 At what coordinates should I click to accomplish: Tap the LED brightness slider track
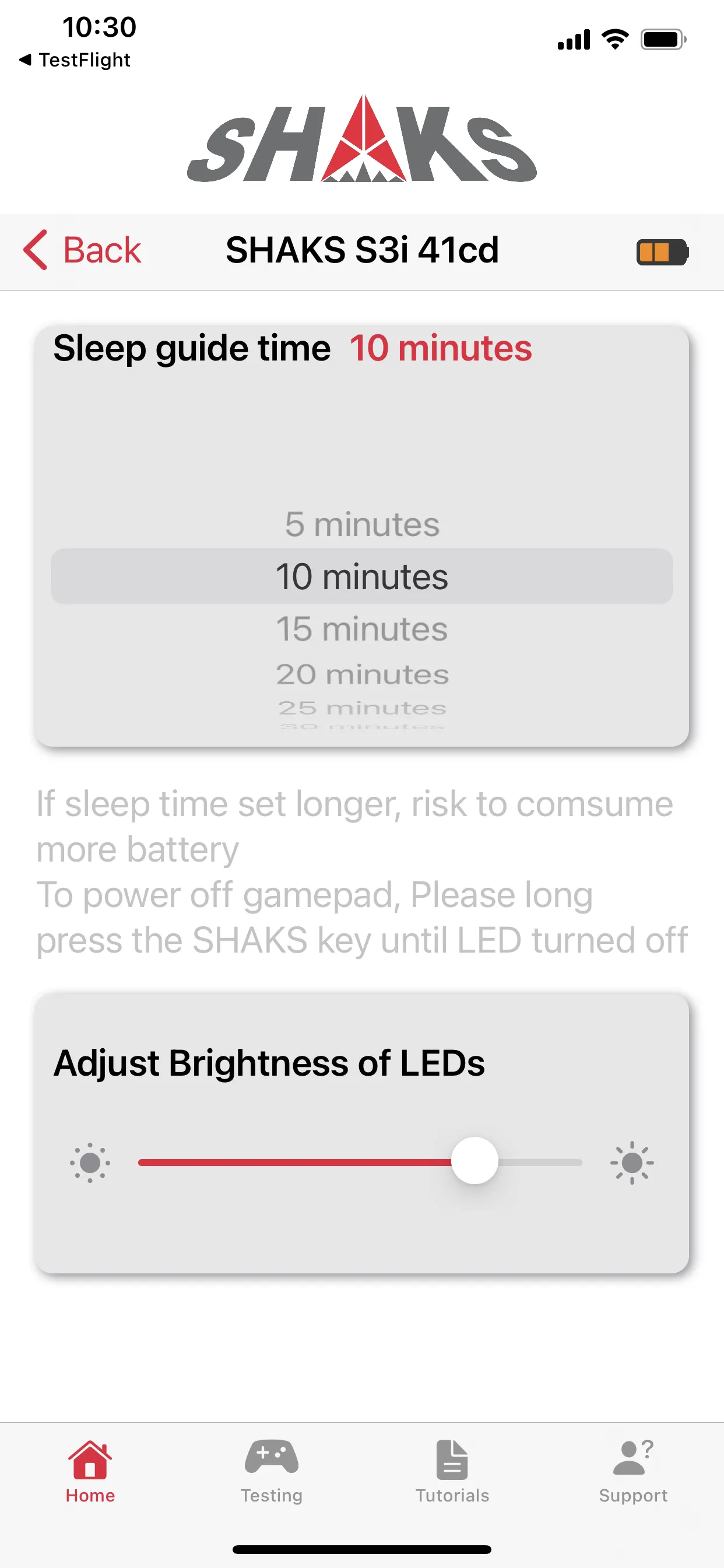pyautogui.click(x=359, y=1162)
